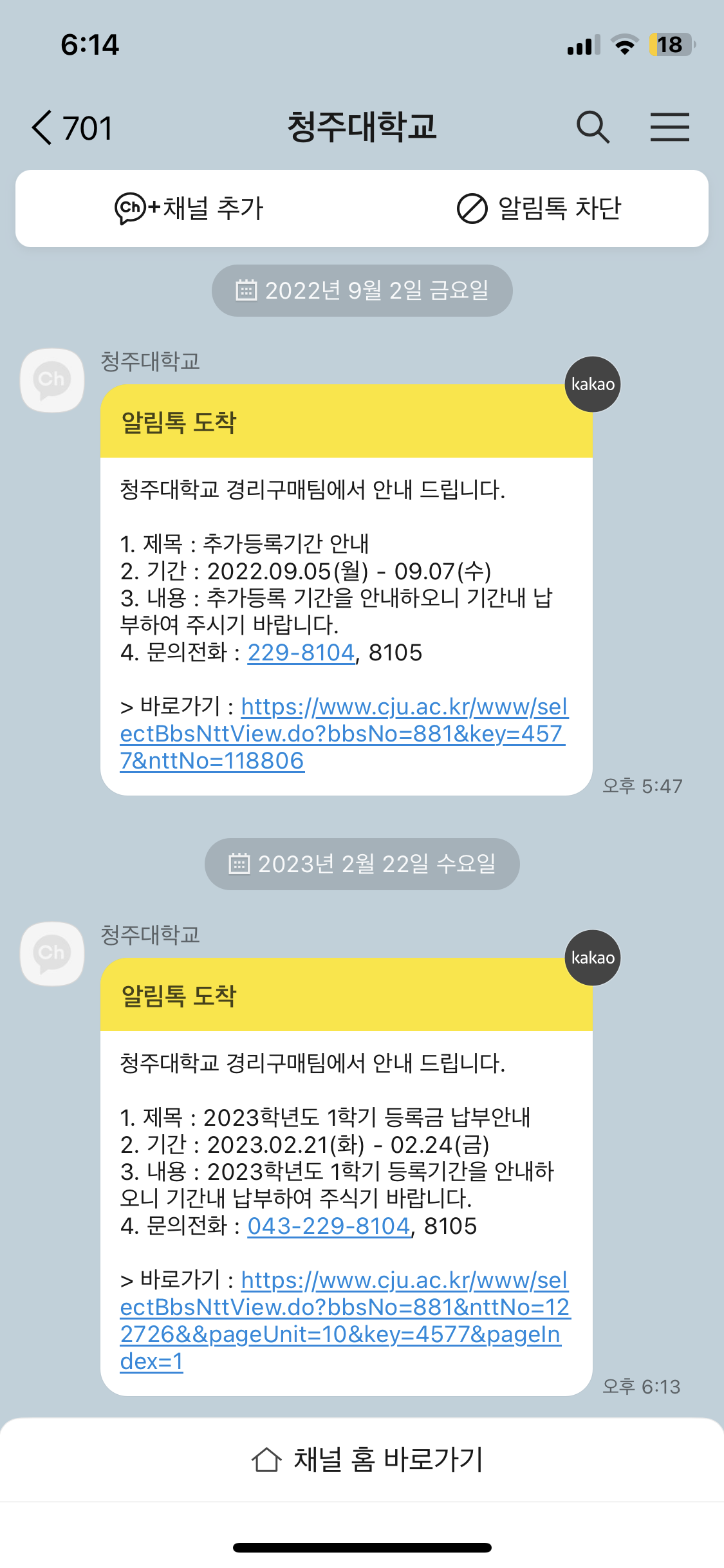Go back to the chat list
Viewport: 724px width, 1568px height.
tap(71, 127)
